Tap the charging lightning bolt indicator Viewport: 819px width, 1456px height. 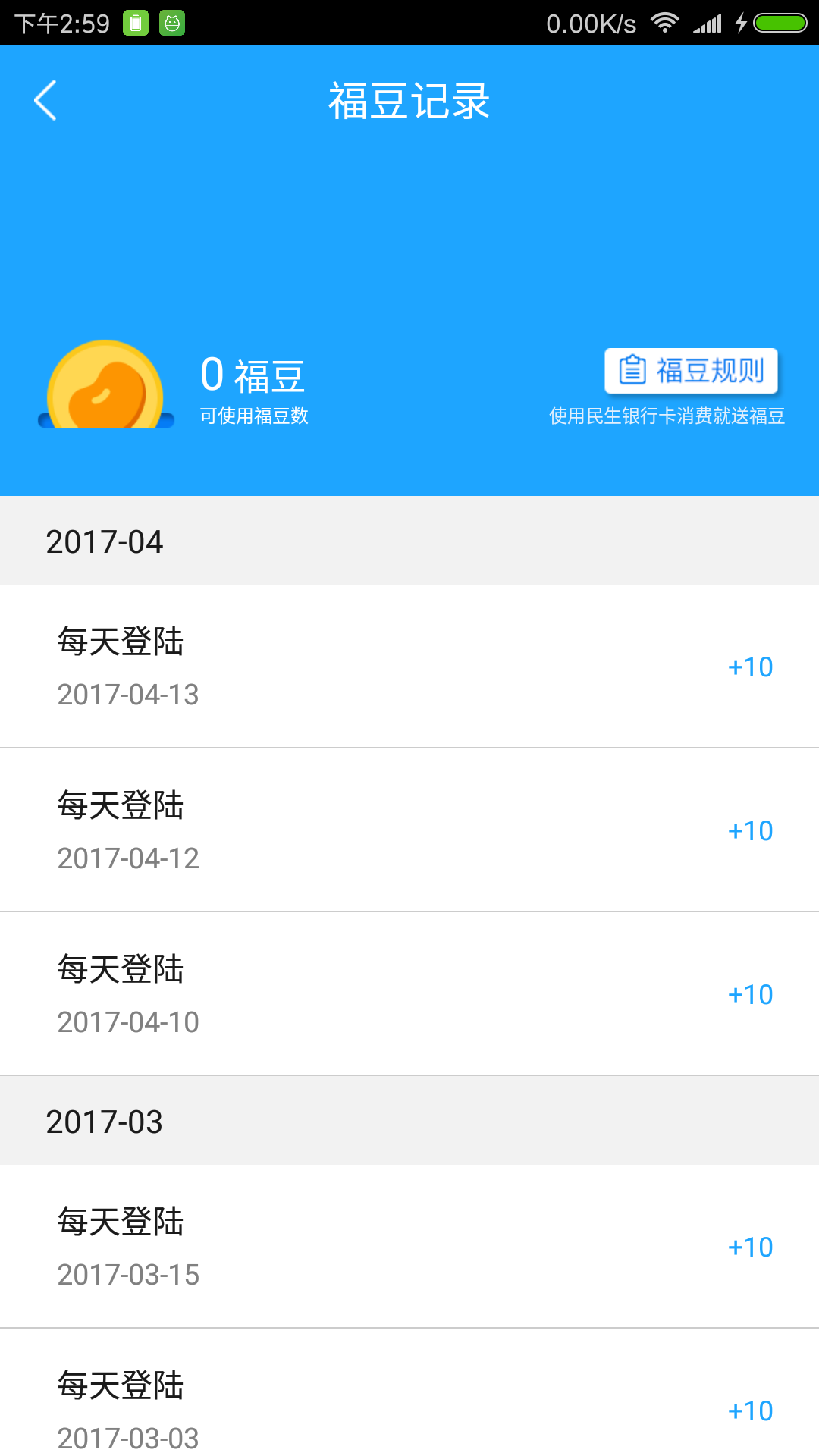[742, 23]
